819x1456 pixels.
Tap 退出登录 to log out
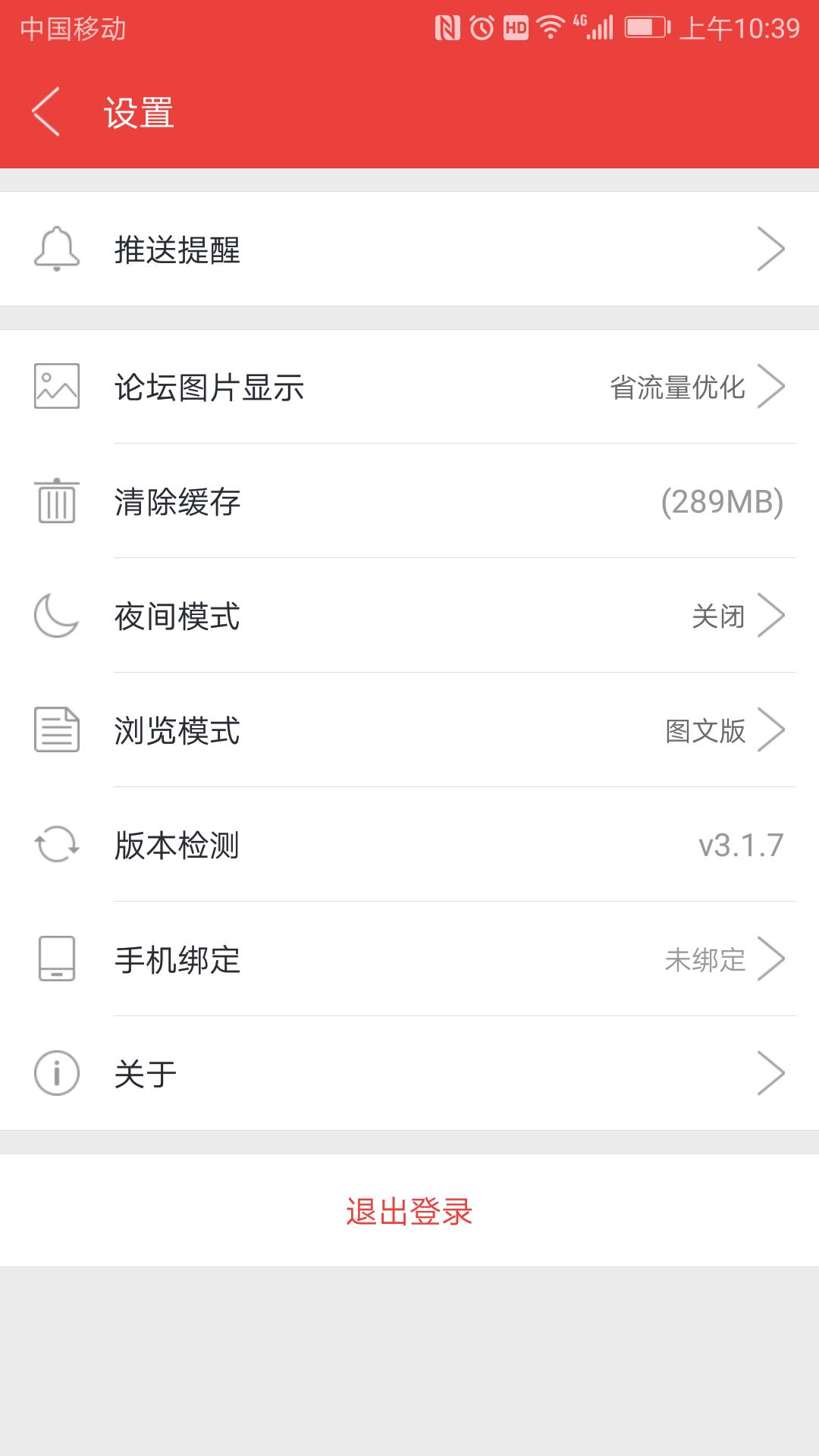(x=409, y=1211)
